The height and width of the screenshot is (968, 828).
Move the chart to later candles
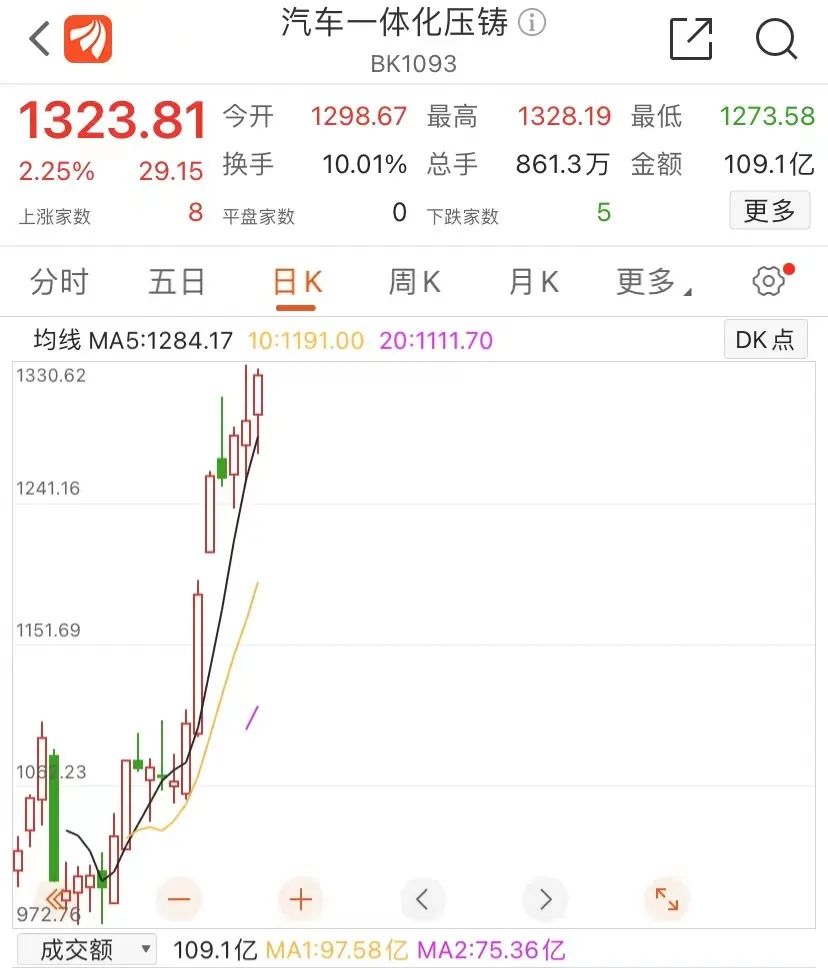[x=545, y=899]
